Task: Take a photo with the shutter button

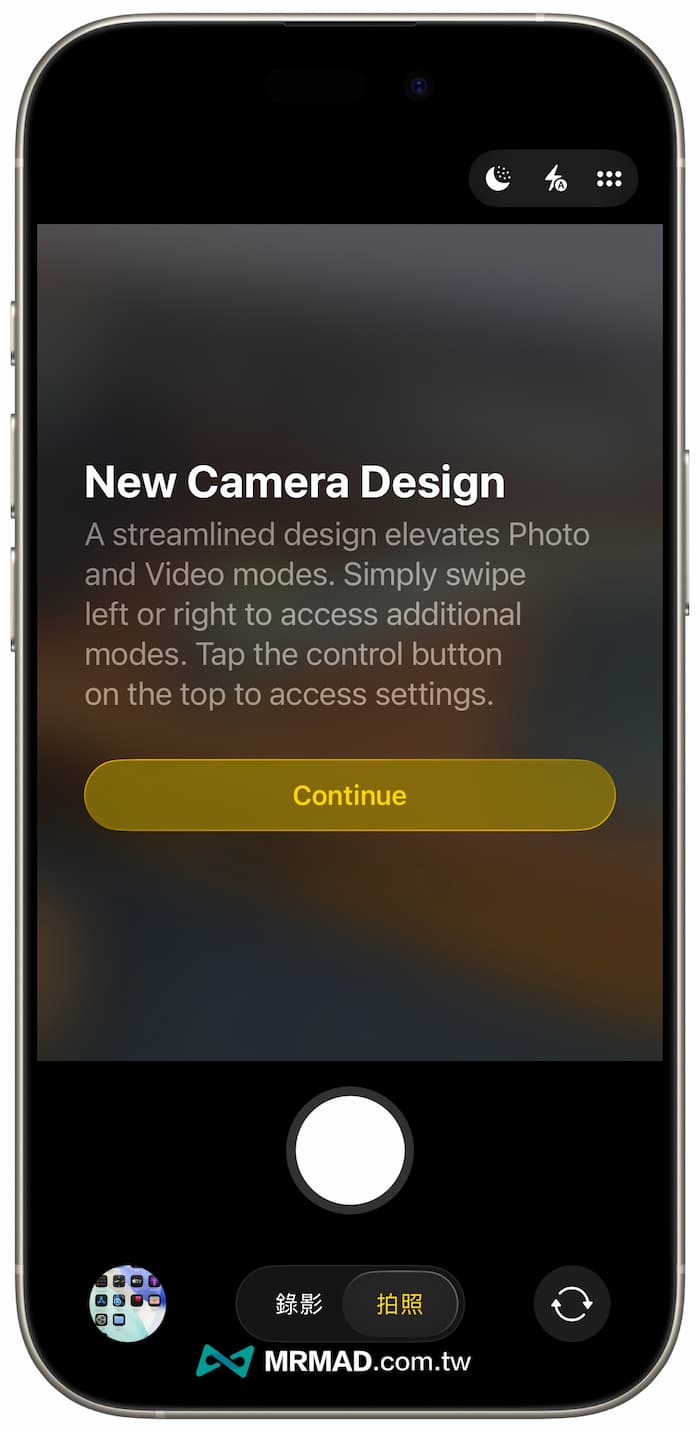Action: tap(350, 1150)
